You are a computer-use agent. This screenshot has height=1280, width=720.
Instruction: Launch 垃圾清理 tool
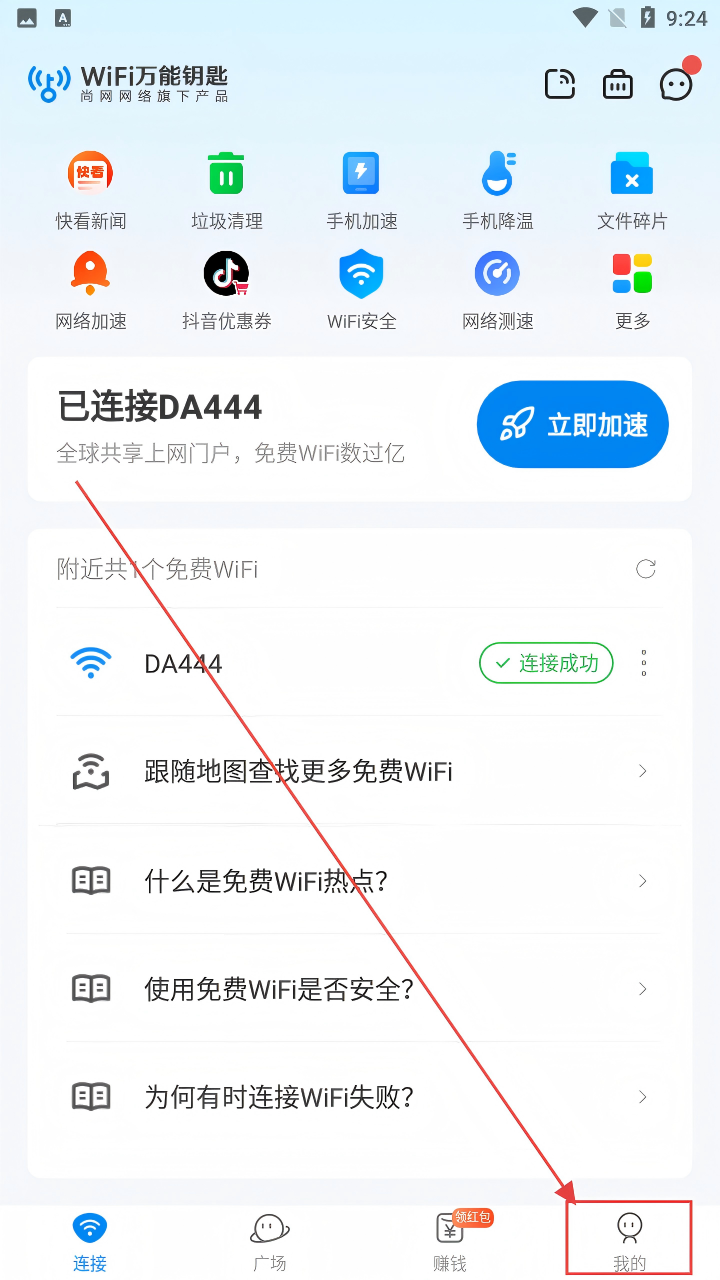pos(227,190)
